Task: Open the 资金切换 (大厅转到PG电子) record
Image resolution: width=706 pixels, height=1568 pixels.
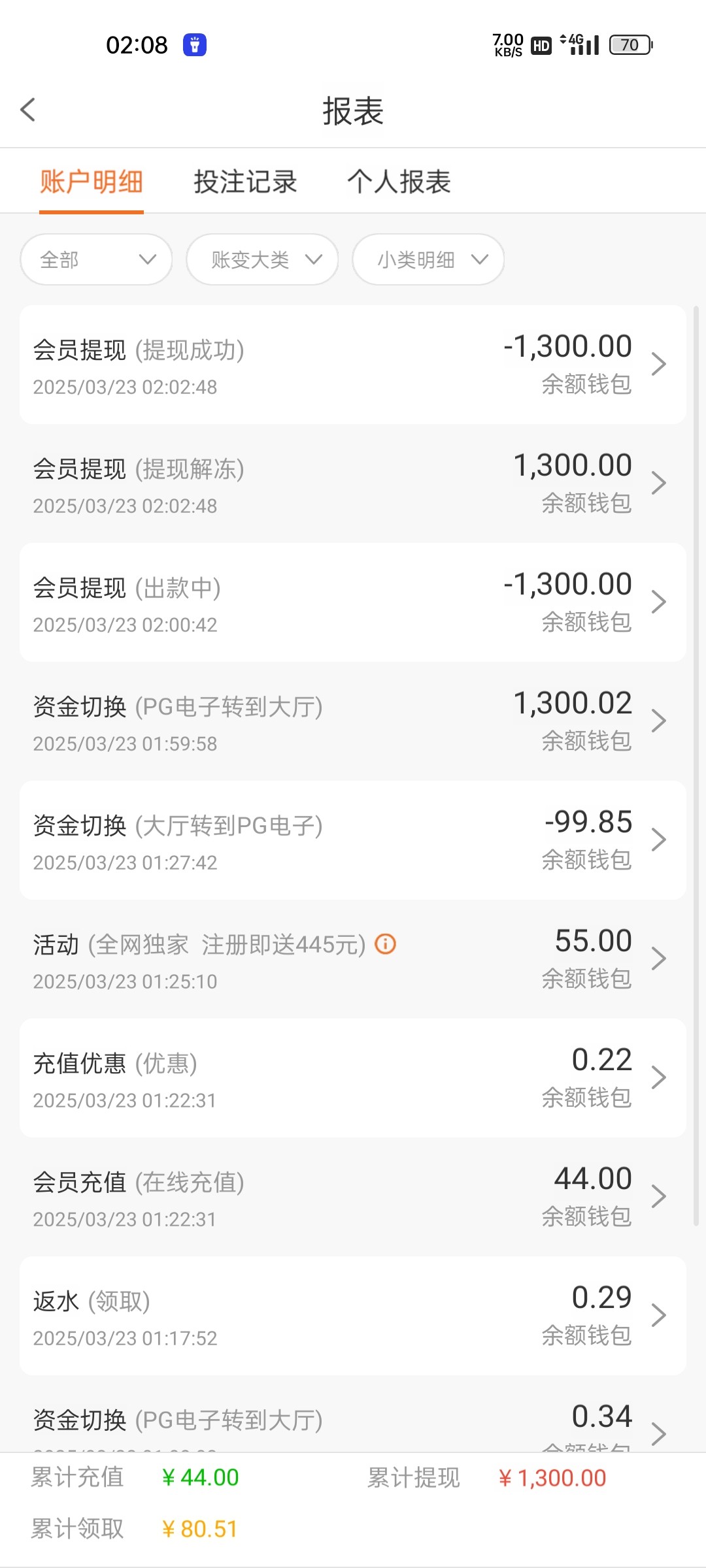Action: (x=353, y=840)
